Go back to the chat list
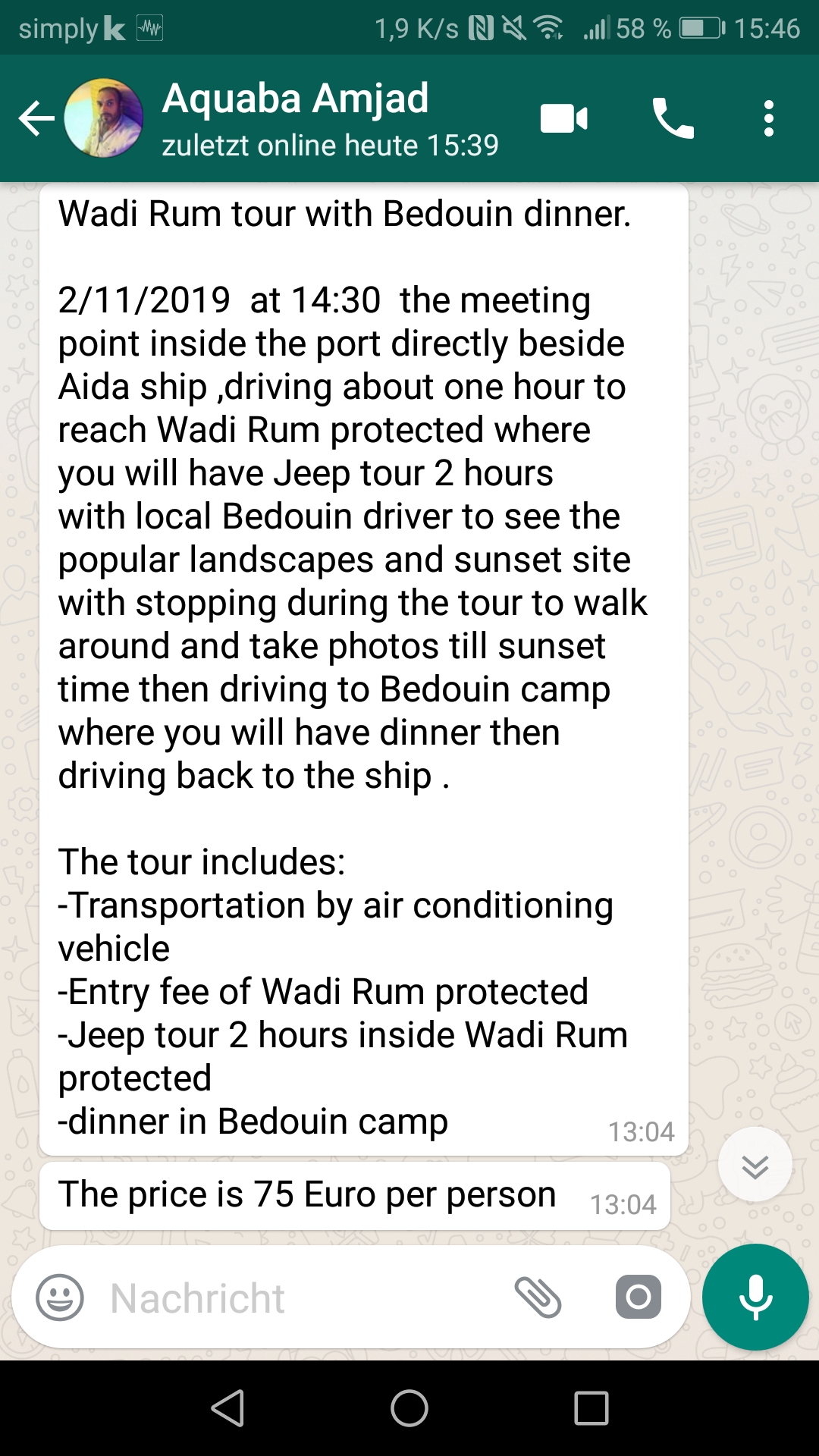The image size is (819, 1456). (36, 118)
